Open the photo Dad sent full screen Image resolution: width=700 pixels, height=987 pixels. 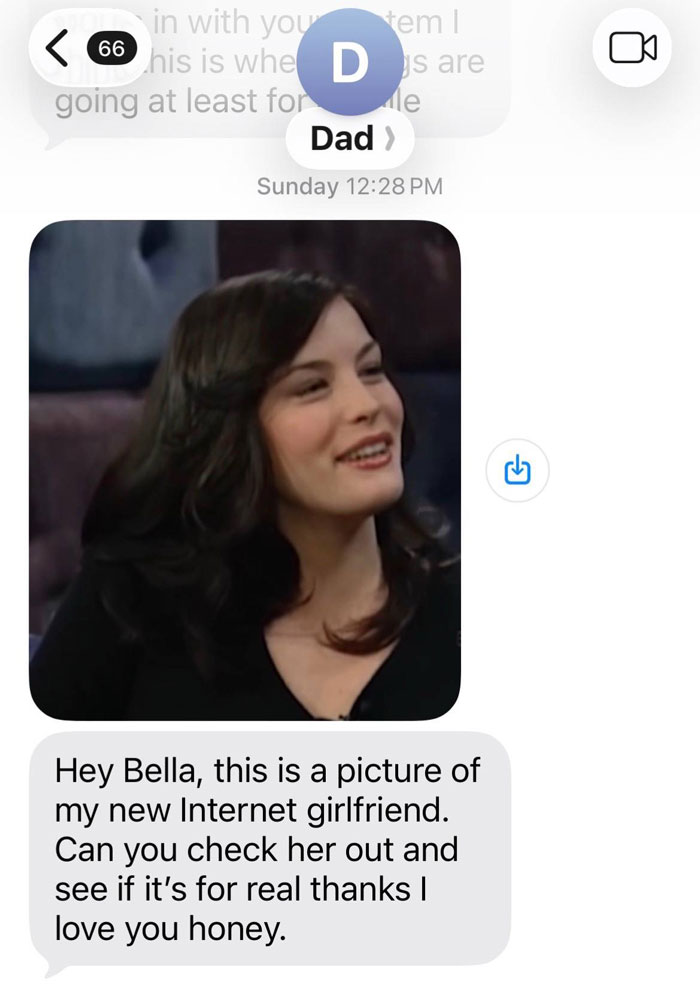point(245,470)
